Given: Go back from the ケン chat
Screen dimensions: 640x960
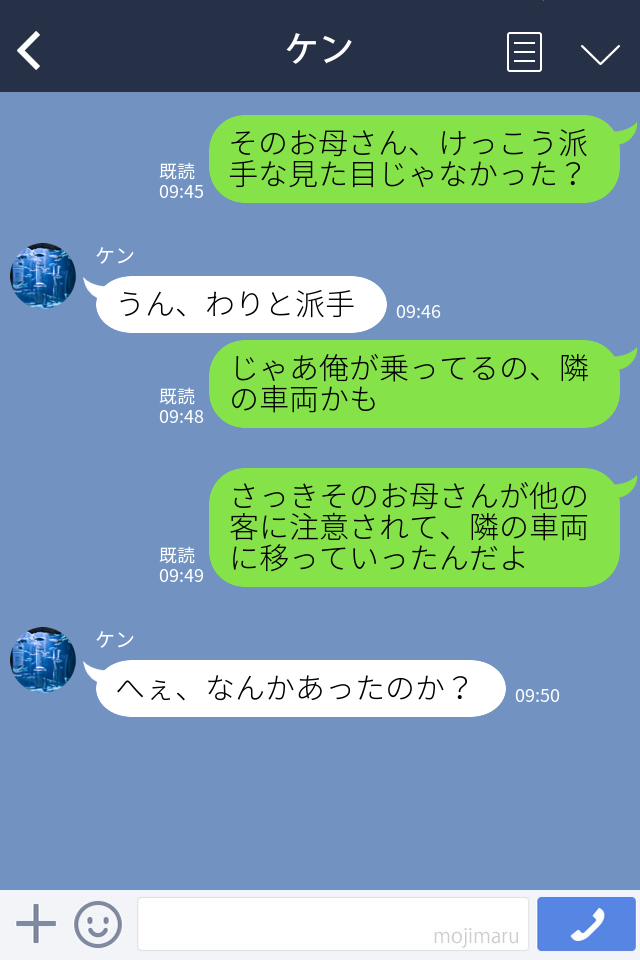Looking at the screenshot, I should click(x=30, y=50).
